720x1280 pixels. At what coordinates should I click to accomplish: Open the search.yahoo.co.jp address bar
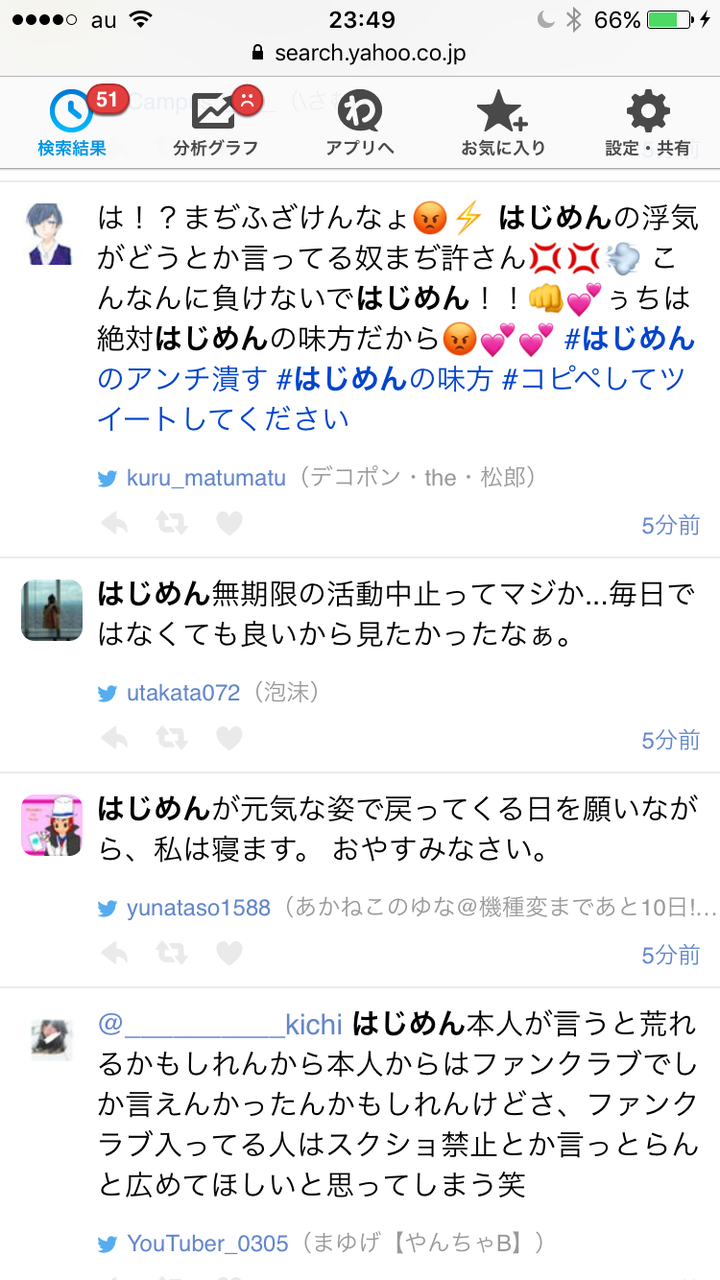coord(360,53)
